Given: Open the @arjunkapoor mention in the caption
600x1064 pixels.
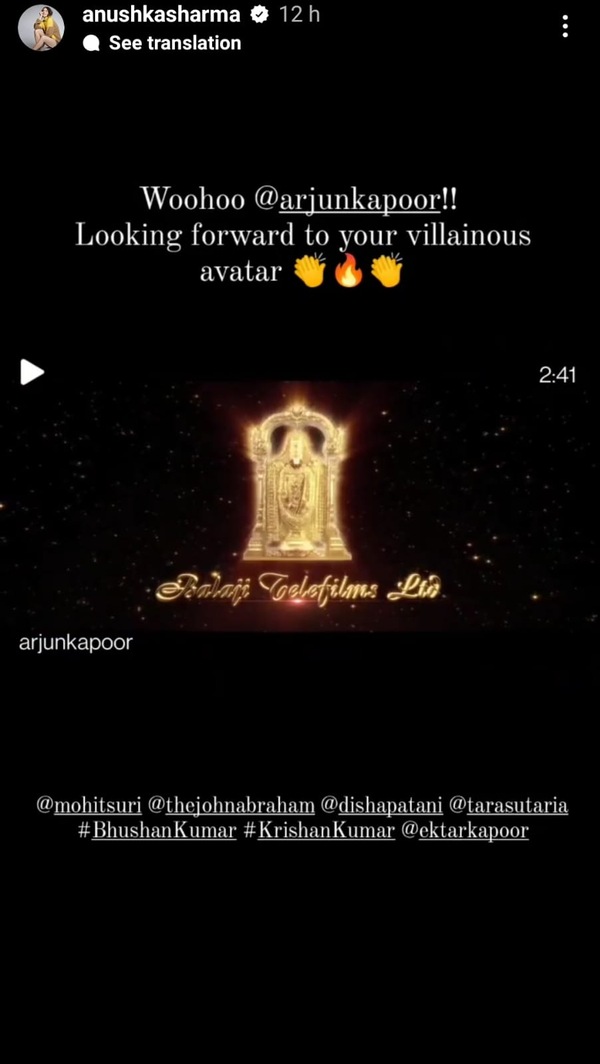Looking at the screenshot, I should click(x=346, y=199).
